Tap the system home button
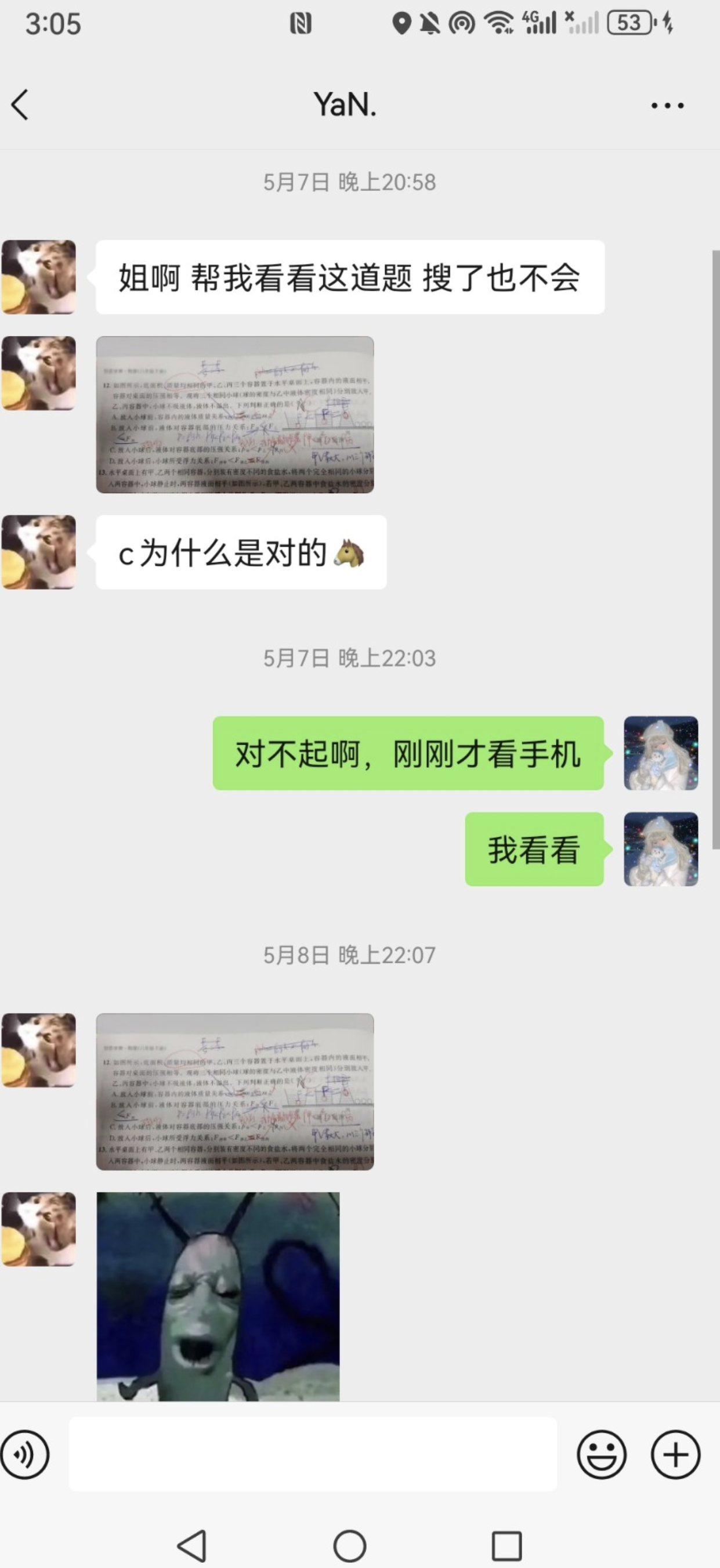Image resolution: width=720 pixels, height=1568 pixels. click(350, 1545)
